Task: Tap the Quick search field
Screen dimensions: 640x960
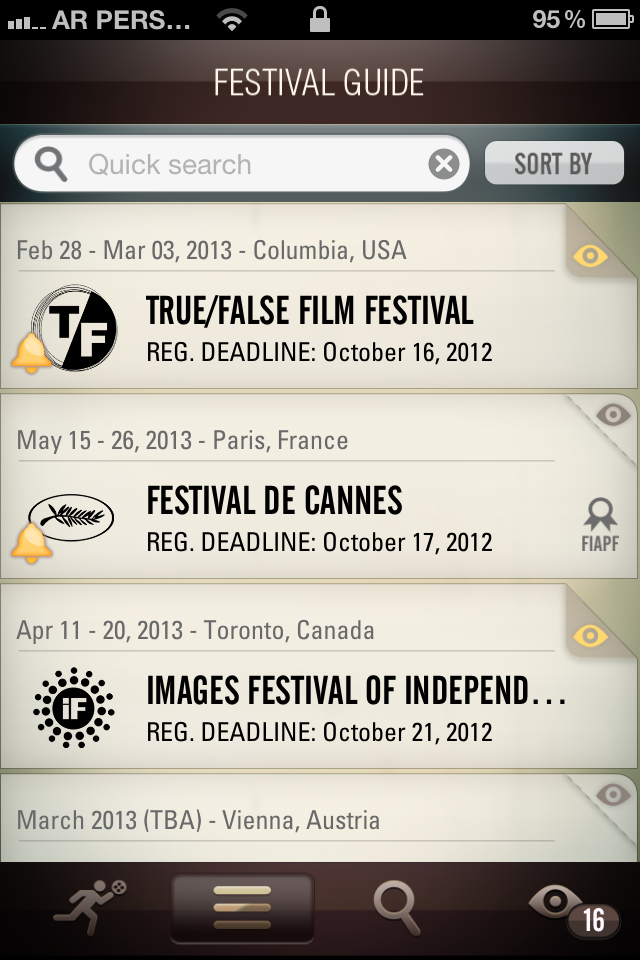Action: (250, 165)
